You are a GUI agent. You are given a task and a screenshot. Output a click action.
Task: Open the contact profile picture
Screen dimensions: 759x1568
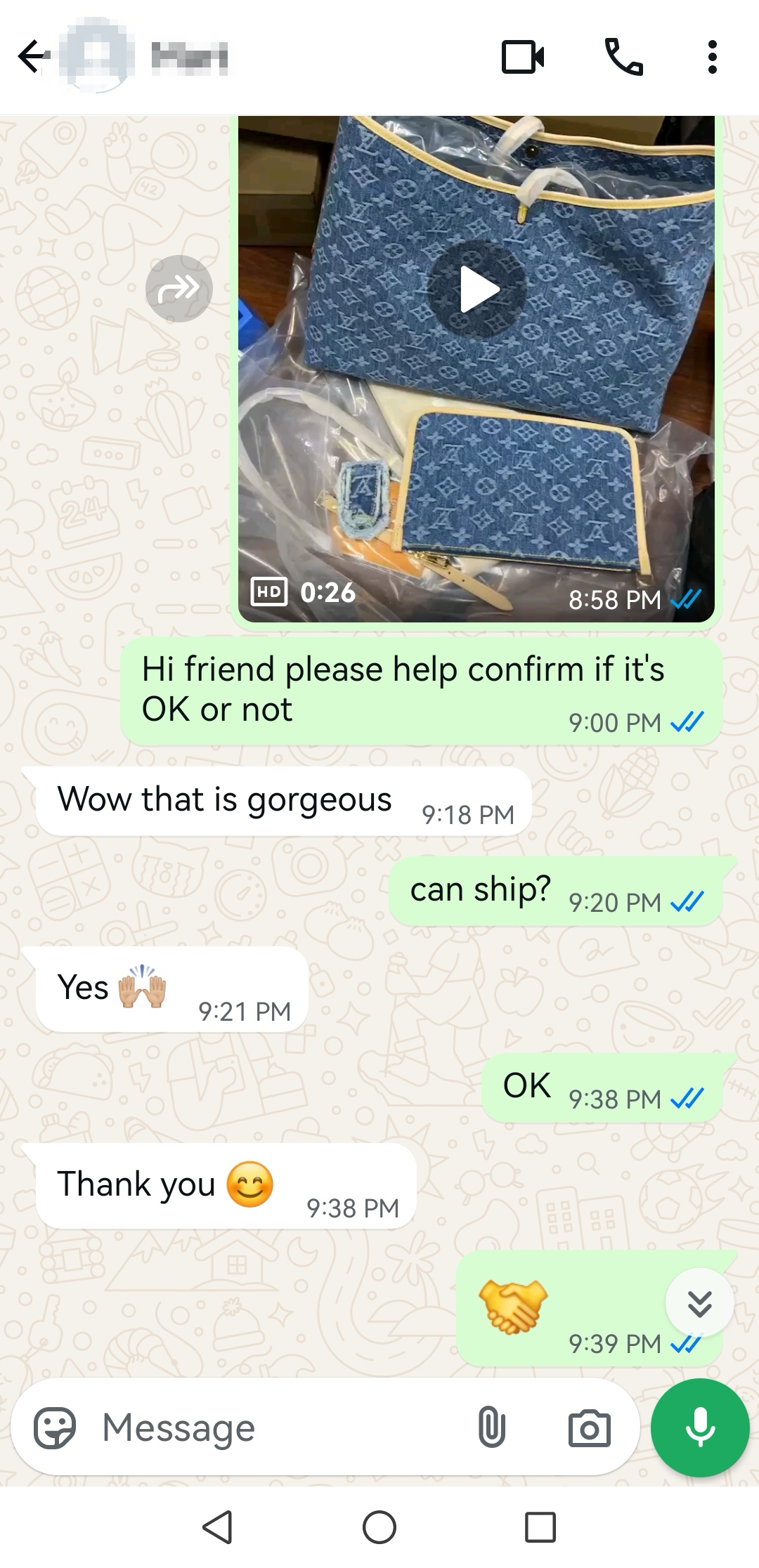96,57
